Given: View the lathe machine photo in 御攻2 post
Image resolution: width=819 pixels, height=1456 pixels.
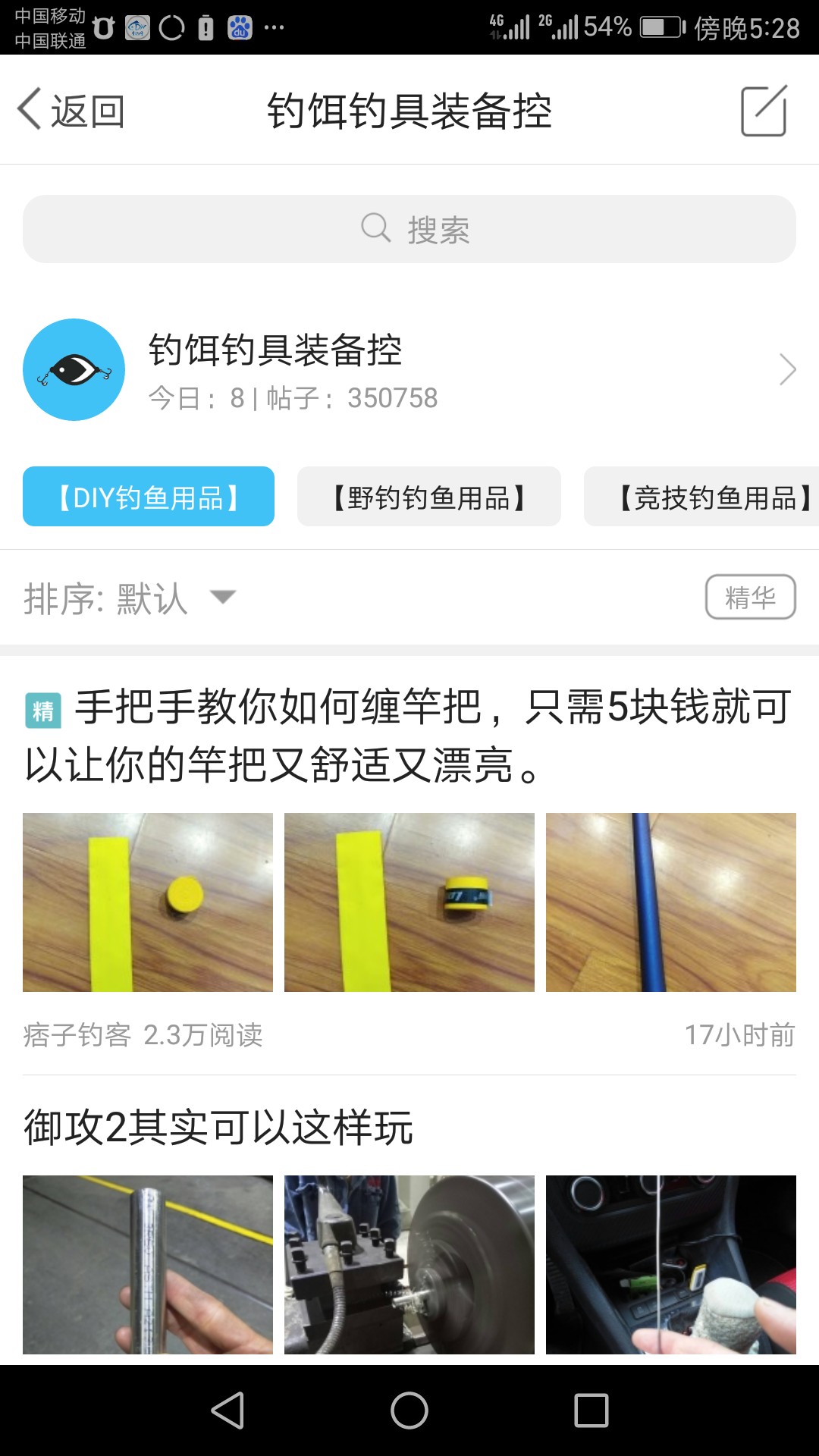Looking at the screenshot, I should click(x=409, y=1264).
